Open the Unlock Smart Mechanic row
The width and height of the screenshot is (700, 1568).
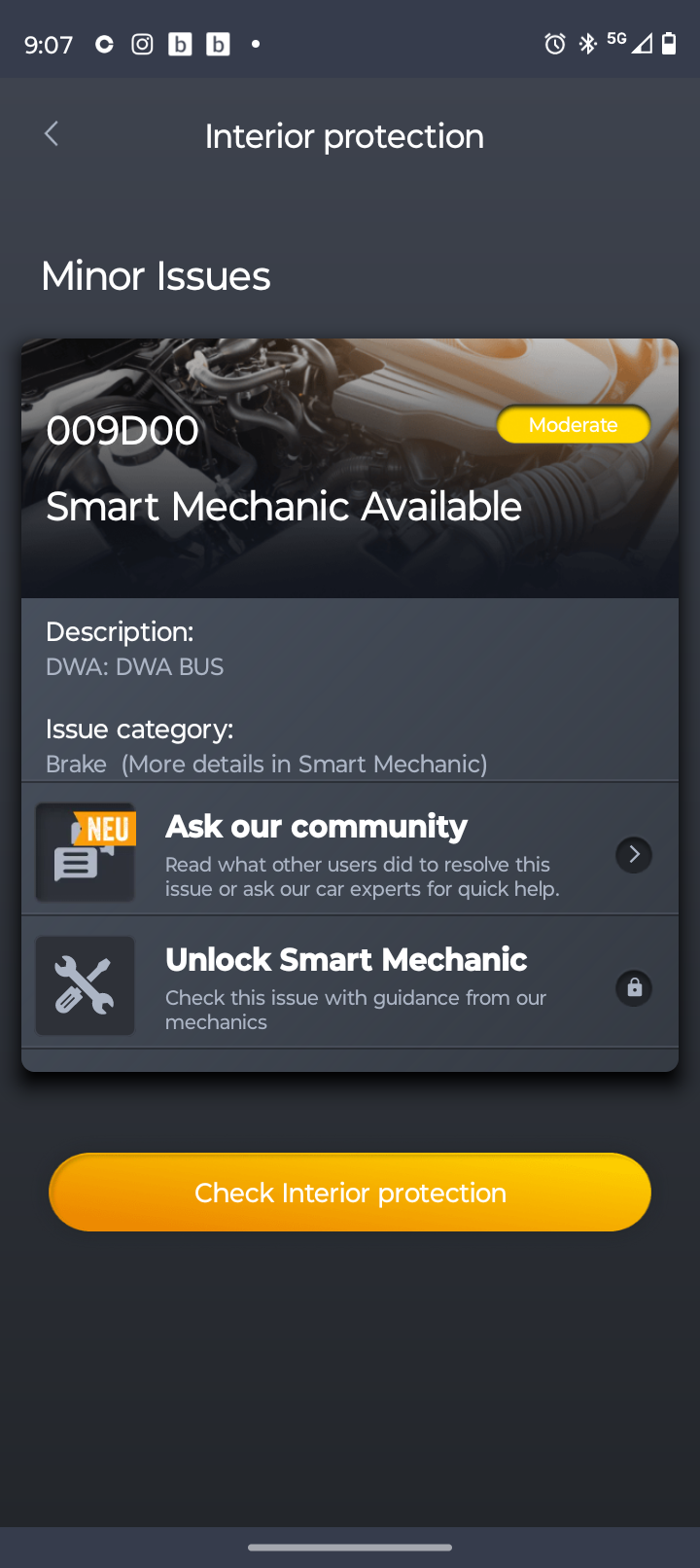pos(350,984)
